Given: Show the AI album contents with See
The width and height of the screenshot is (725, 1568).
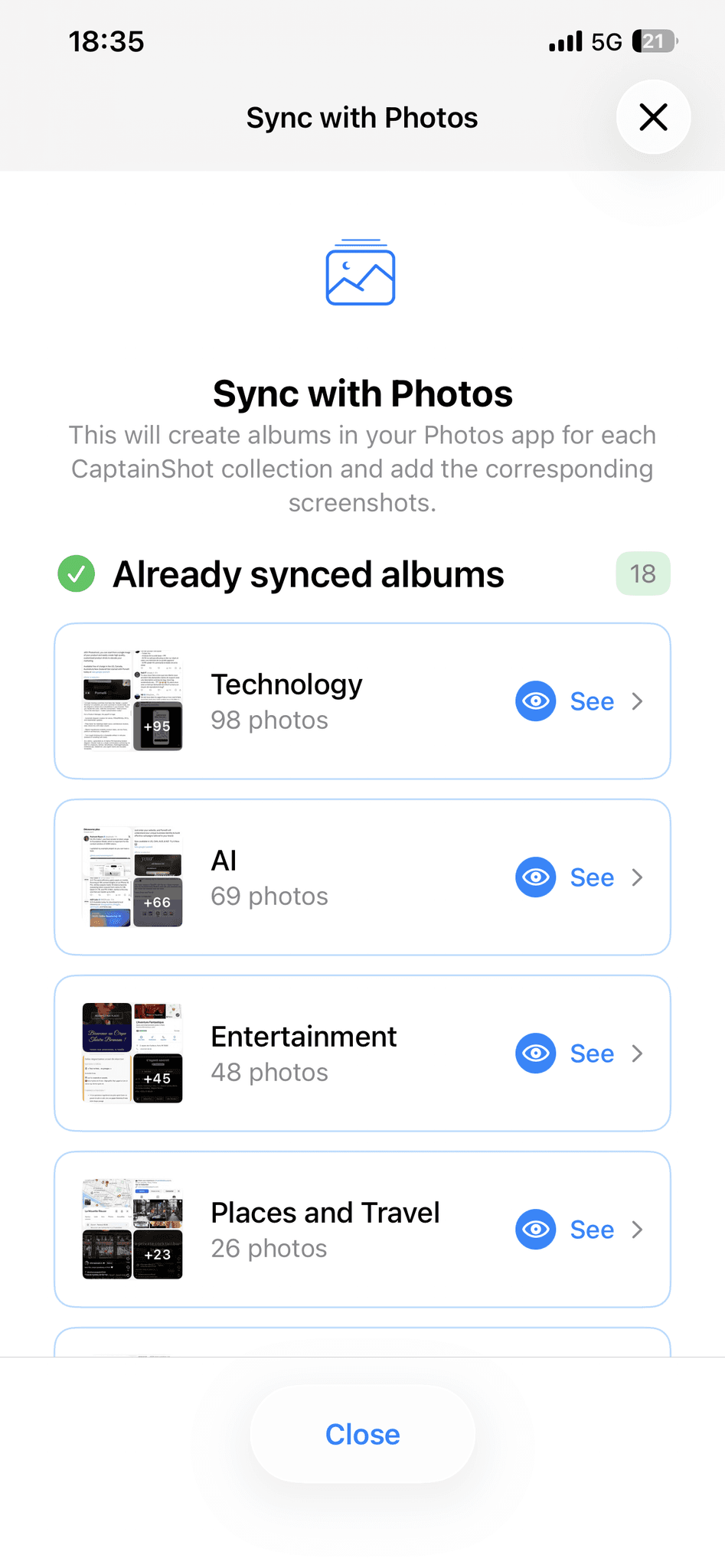Looking at the screenshot, I should pos(591,877).
